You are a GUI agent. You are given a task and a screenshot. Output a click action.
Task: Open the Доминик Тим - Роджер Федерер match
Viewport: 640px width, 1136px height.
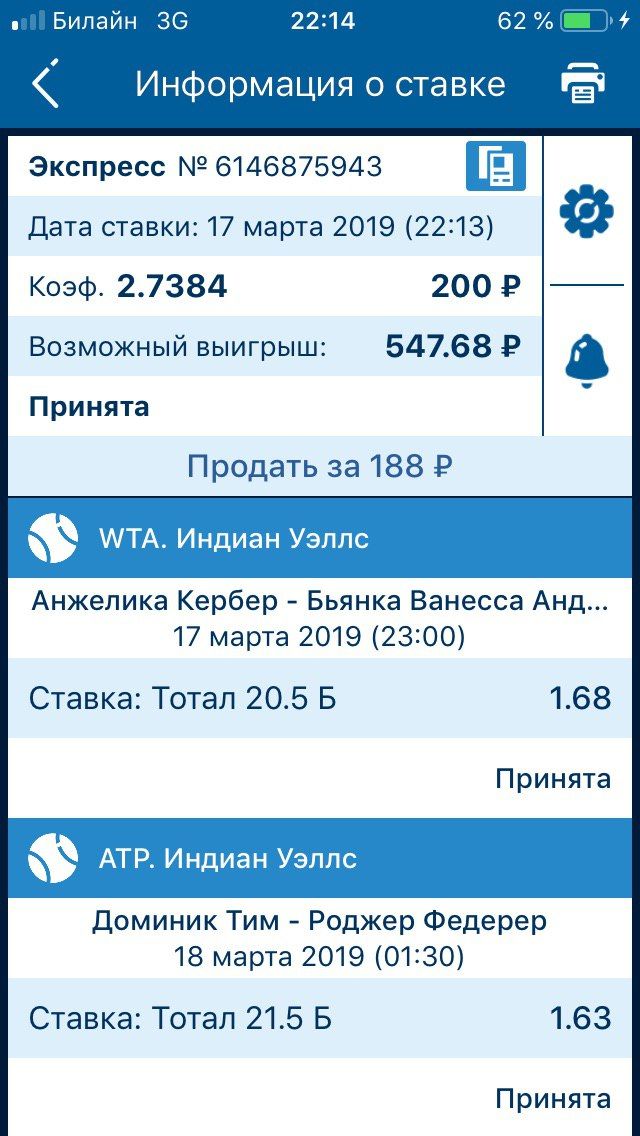pos(320,938)
